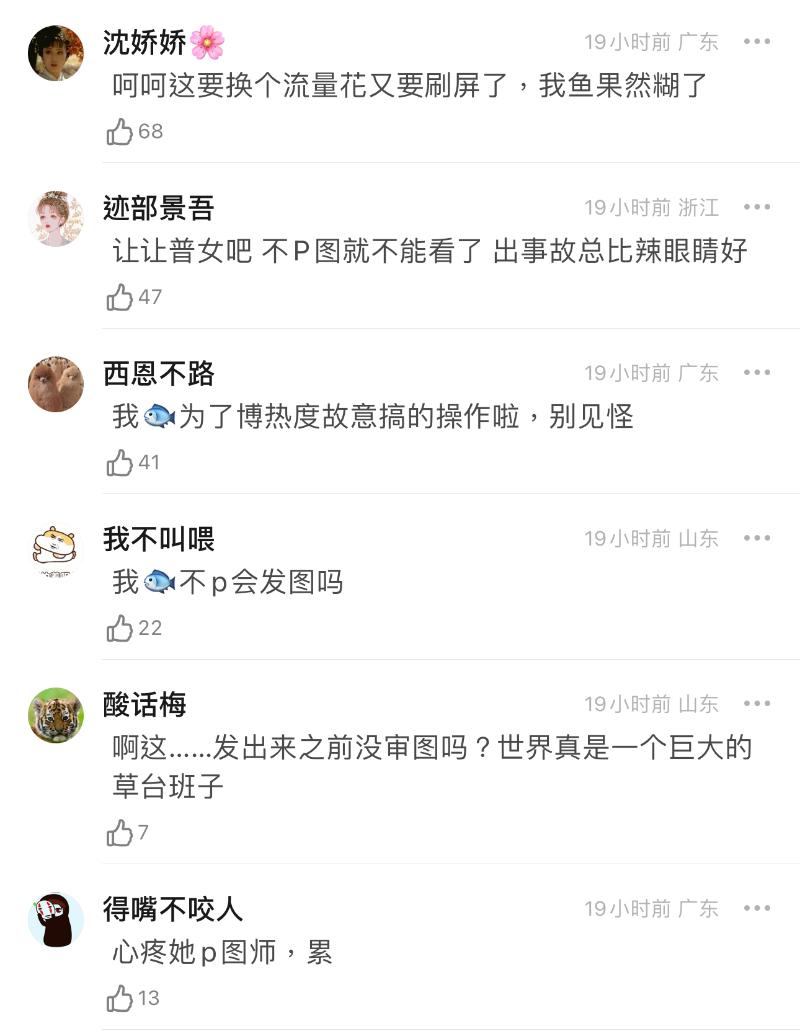The height and width of the screenshot is (1031, 800).
Task: Open the username 酸话梅
Action: point(145,704)
